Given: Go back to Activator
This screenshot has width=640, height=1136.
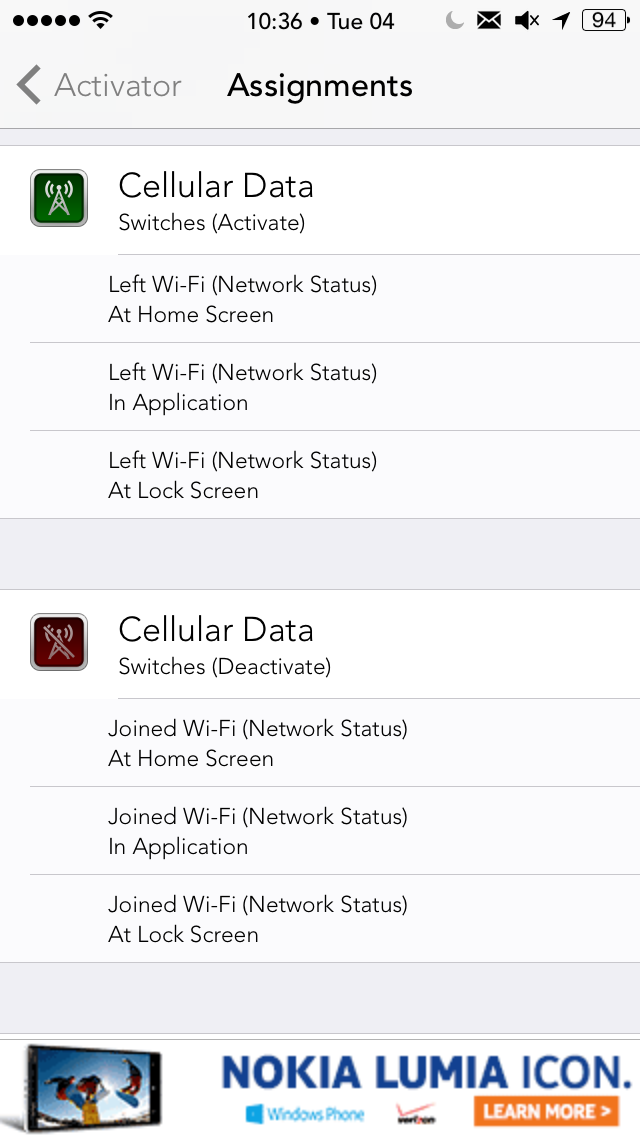Looking at the screenshot, I should pyautogui.click(x=100, y=86).
